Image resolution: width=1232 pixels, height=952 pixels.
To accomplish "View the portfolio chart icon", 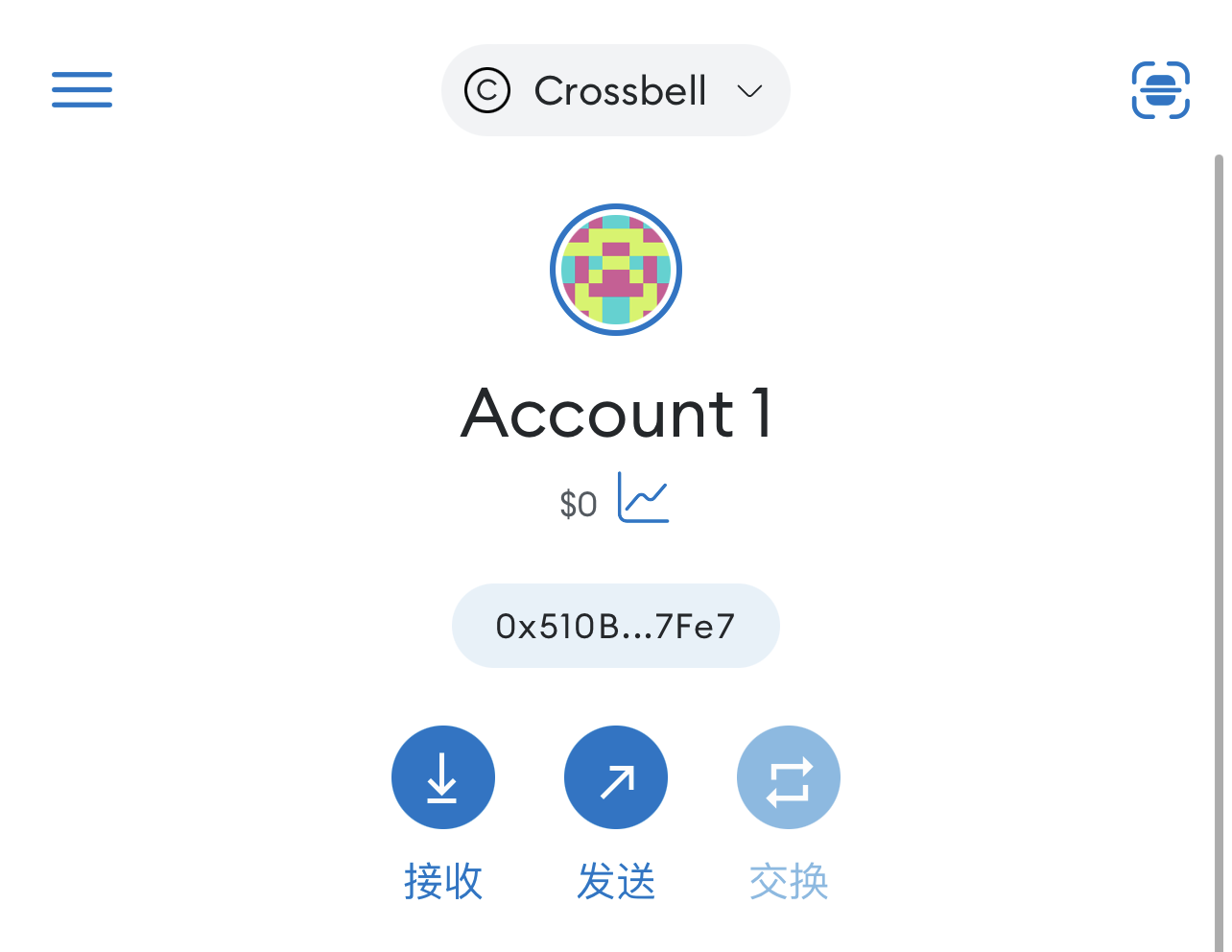I will click(643, 498).
